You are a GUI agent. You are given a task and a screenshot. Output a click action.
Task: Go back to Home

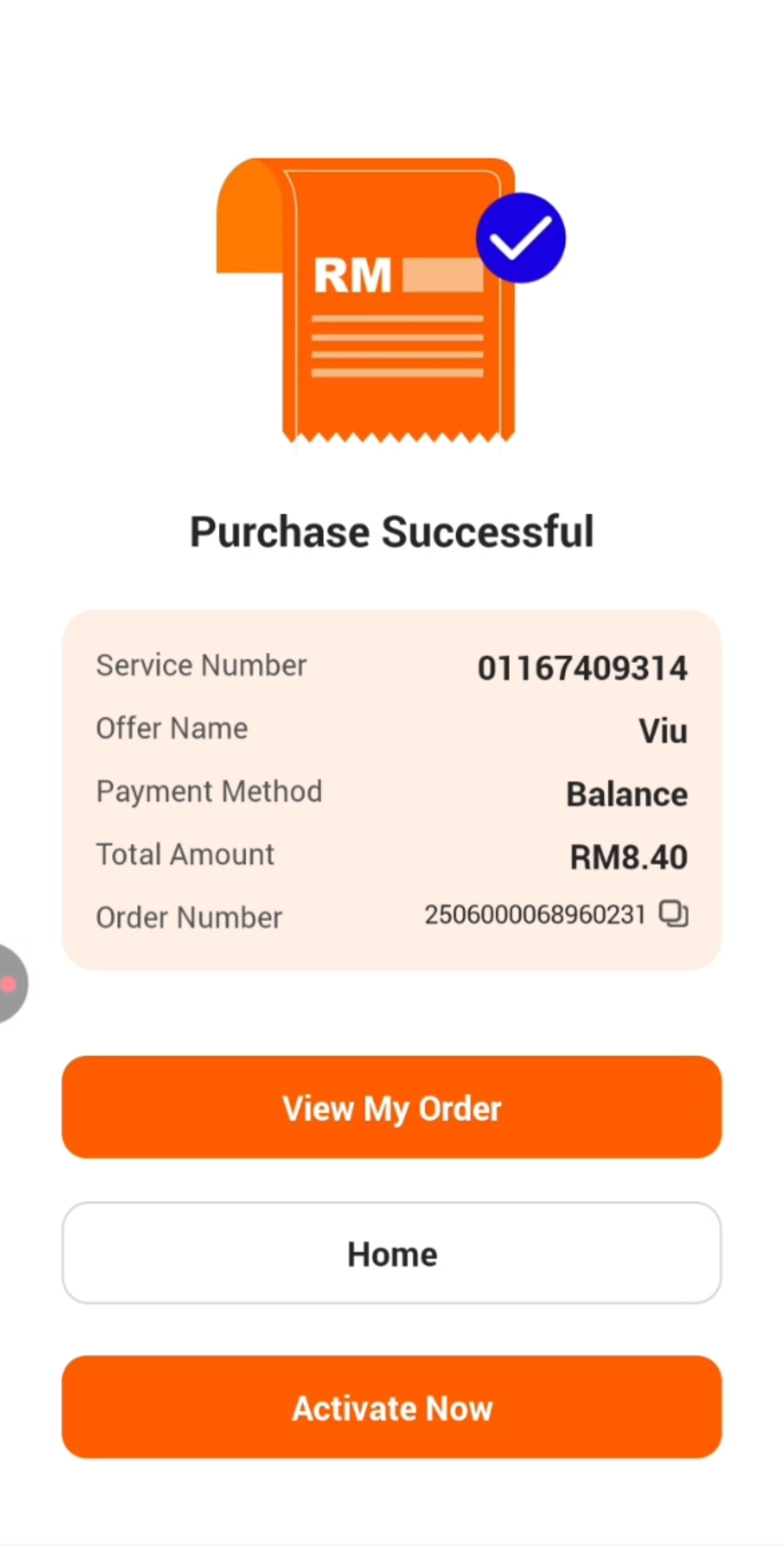click(x=392, y=1253)
